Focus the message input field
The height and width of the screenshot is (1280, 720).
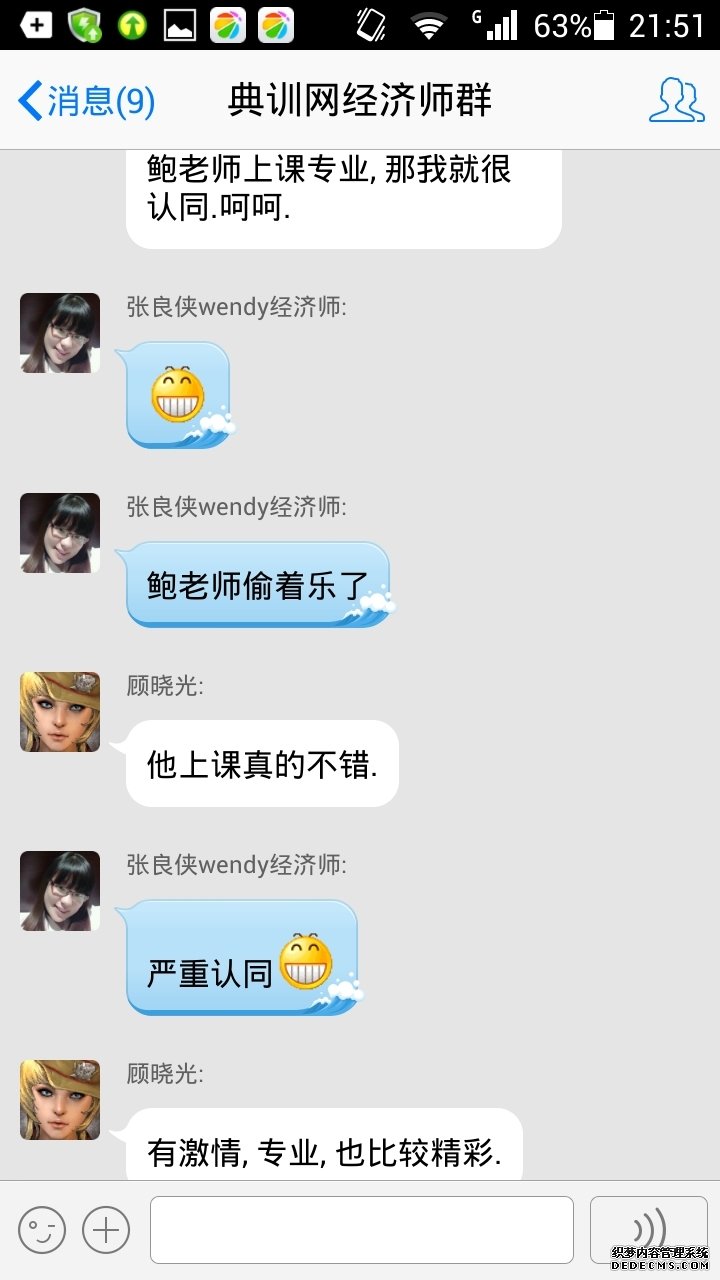pos(361,1229)
